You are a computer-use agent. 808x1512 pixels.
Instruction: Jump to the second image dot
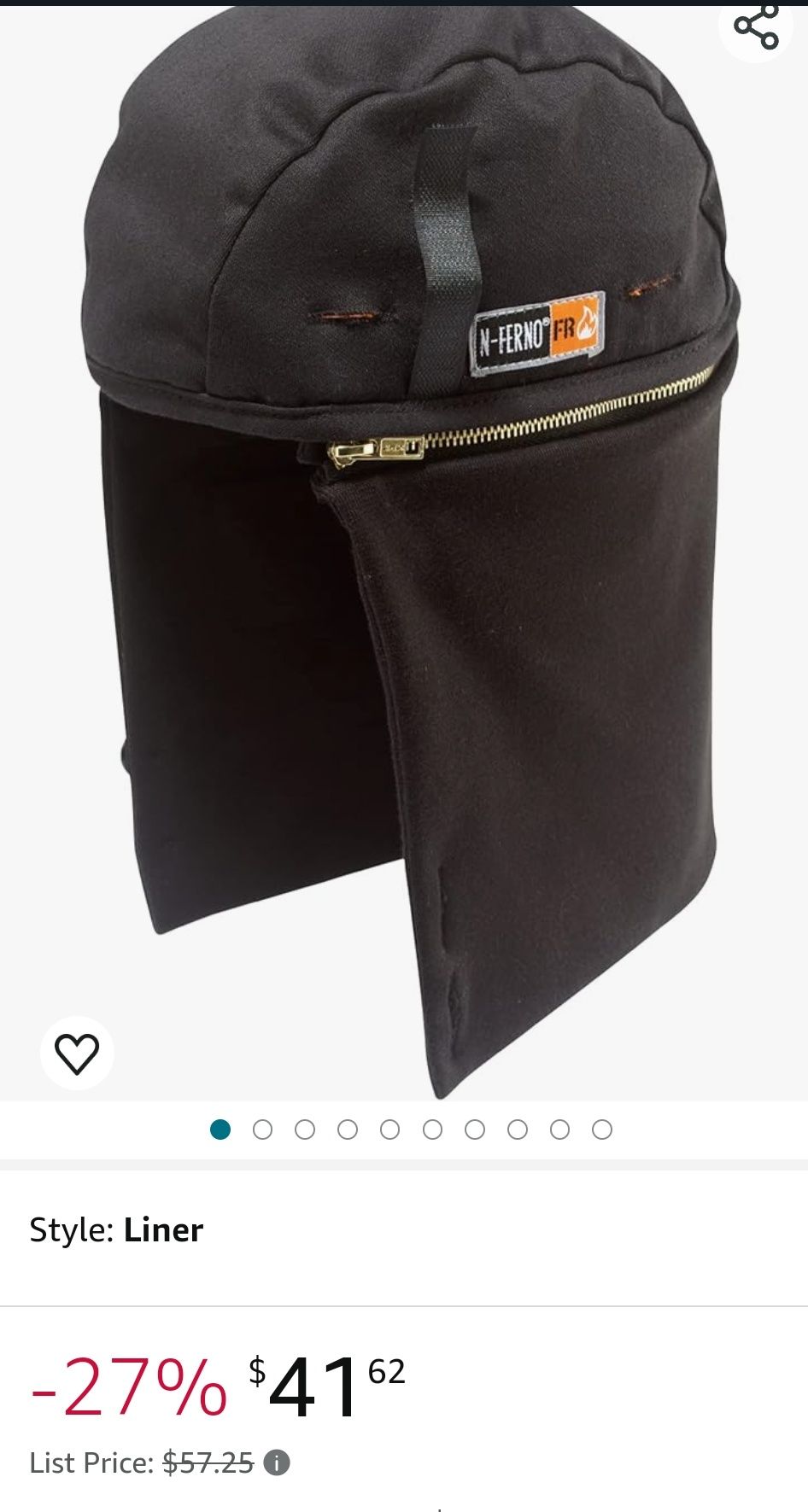pyautogui.click(x=262, y=1130)
